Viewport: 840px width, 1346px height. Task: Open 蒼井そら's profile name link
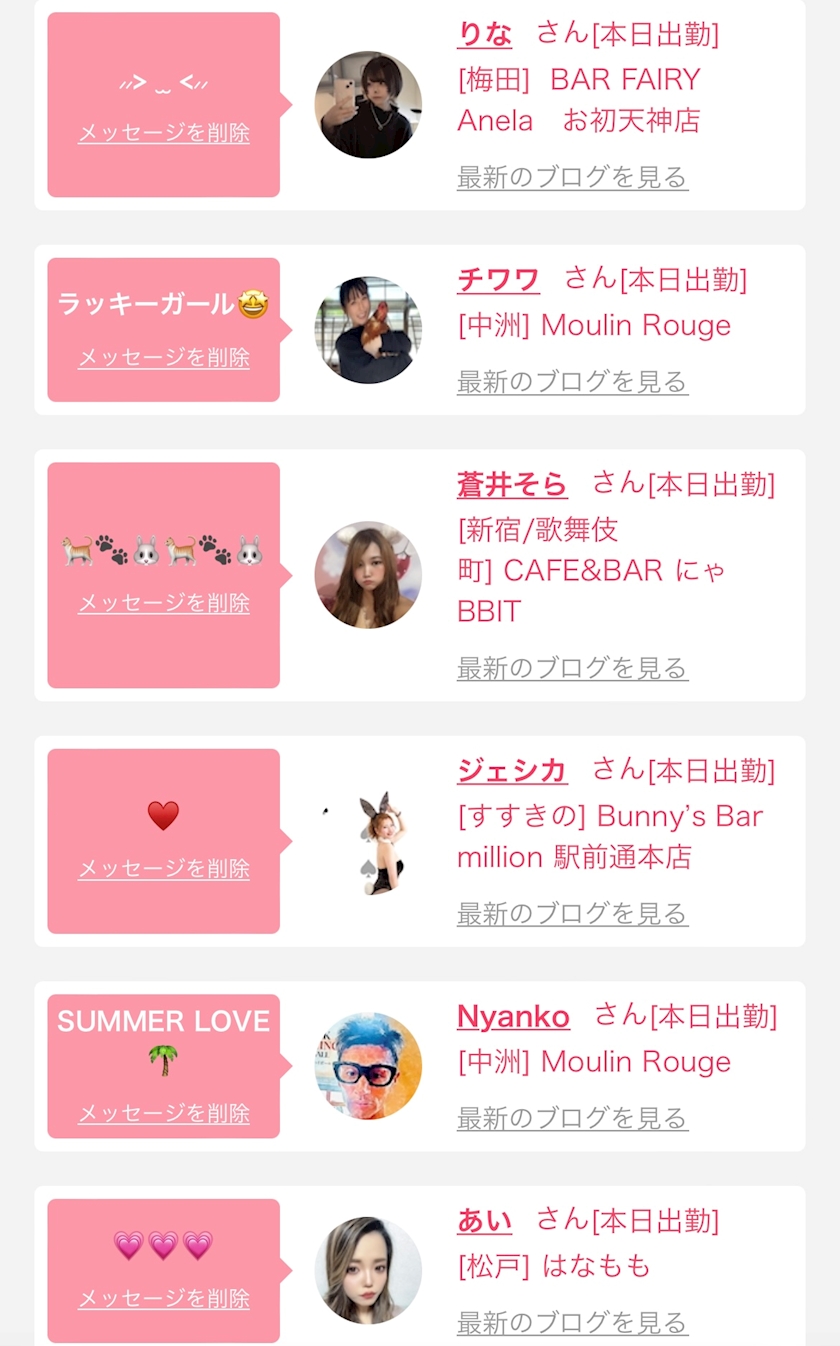(512, 485)
